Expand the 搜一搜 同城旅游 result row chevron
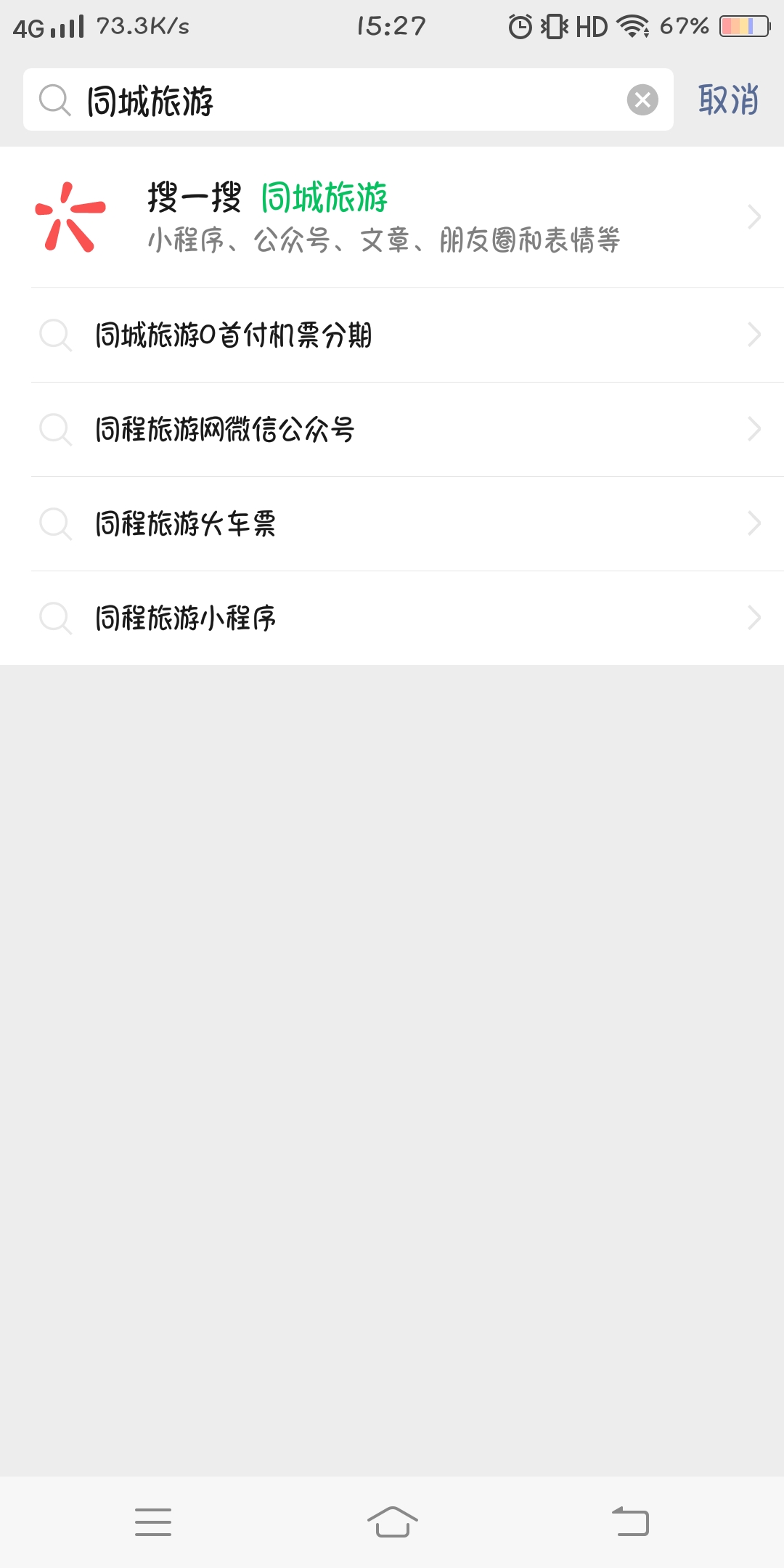Screen dimensions: 784x1568 [x=753, y=218]
